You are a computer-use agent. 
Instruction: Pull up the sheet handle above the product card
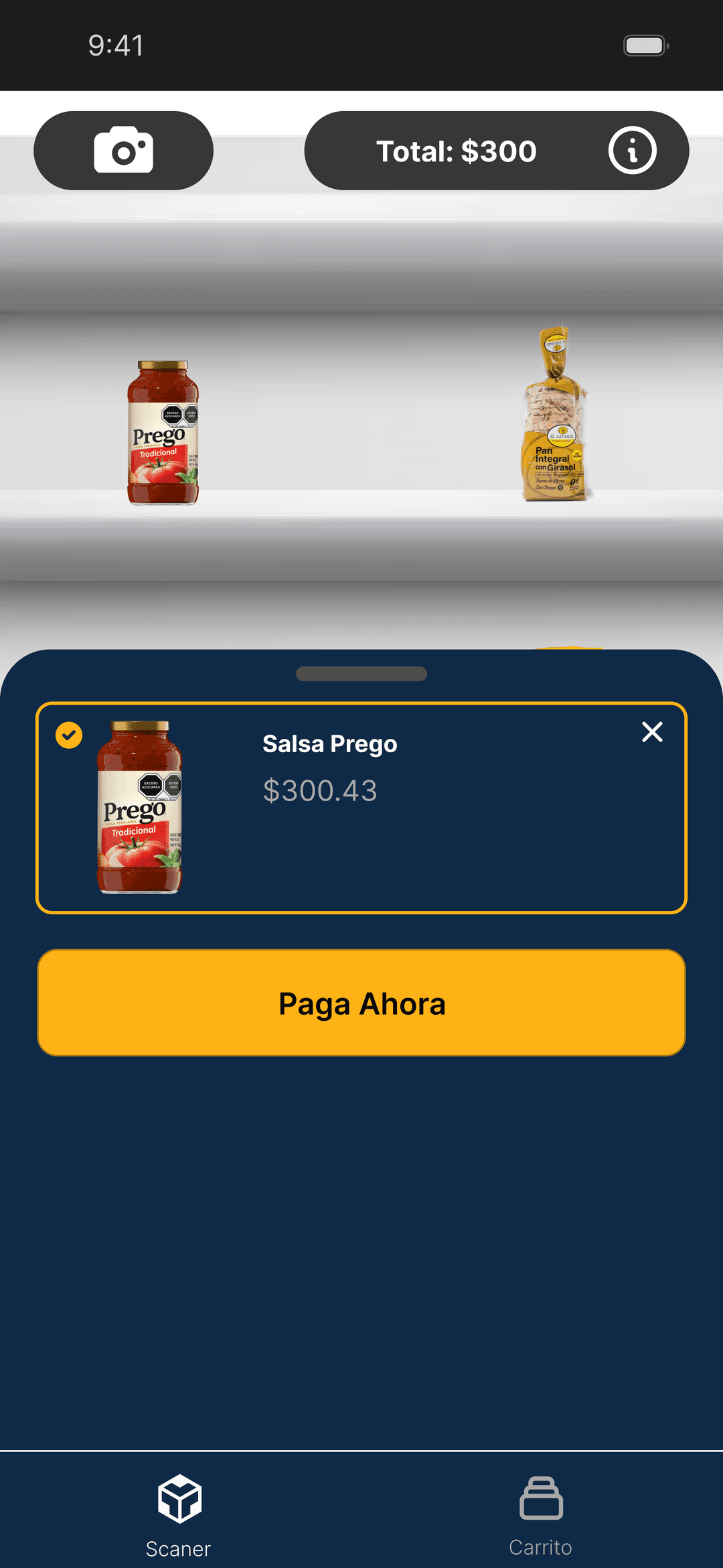pyautogui.click(x=361, y=673)
